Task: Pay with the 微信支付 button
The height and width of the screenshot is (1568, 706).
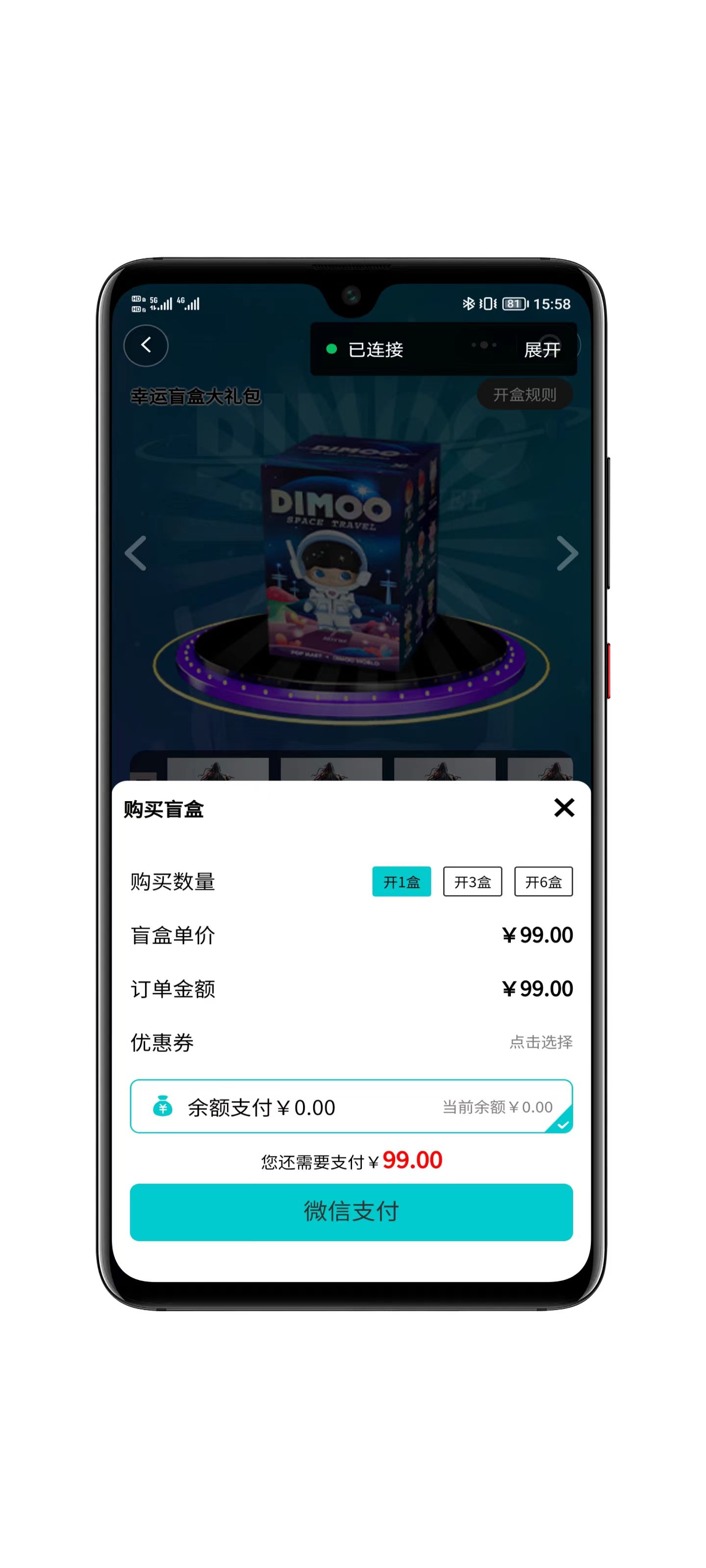Action: 351,1212
